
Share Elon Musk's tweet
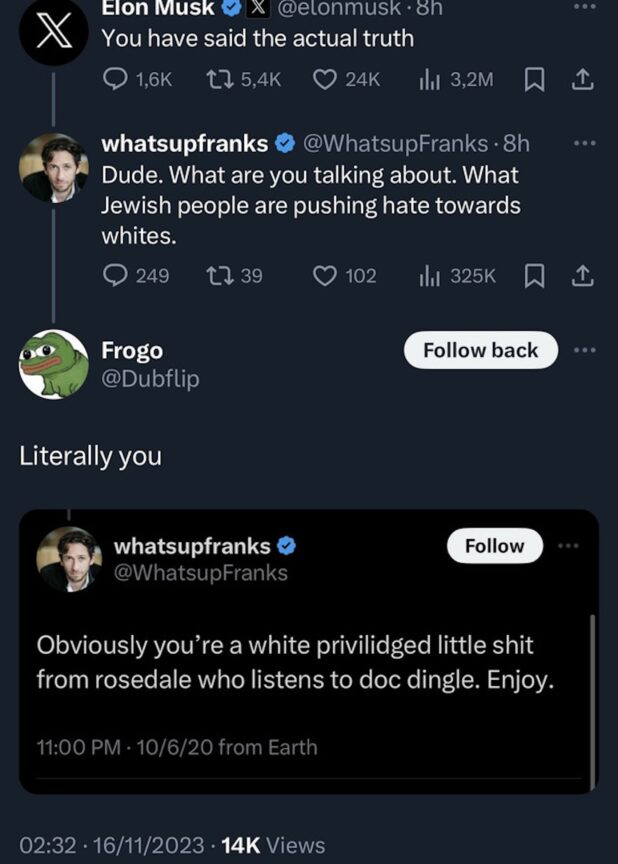(580, 79)
